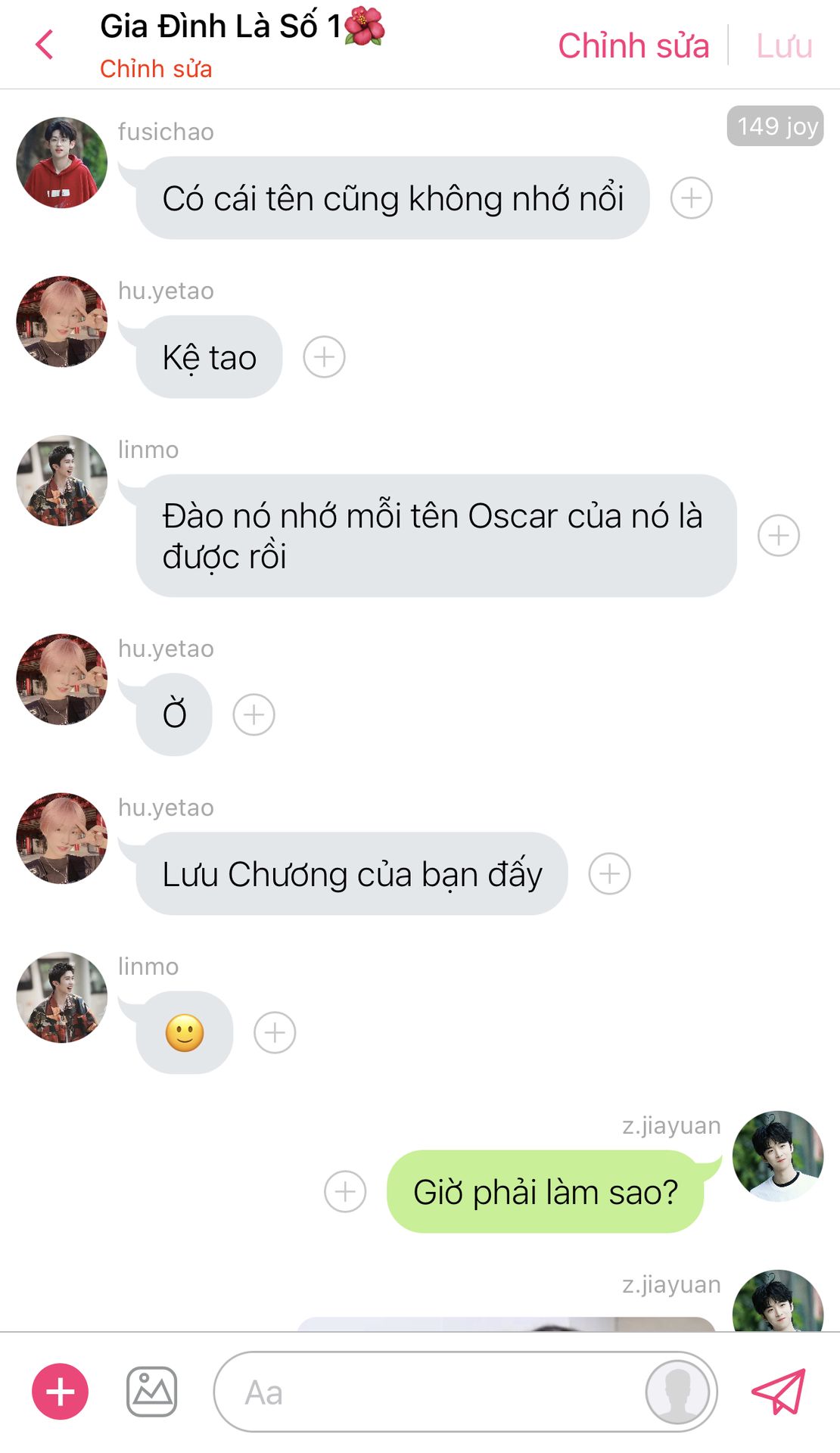The width and height of the screenshot is (840, 1453).
Task: Tap the character avatar inside input field
Action: (x=677, y=1392)
